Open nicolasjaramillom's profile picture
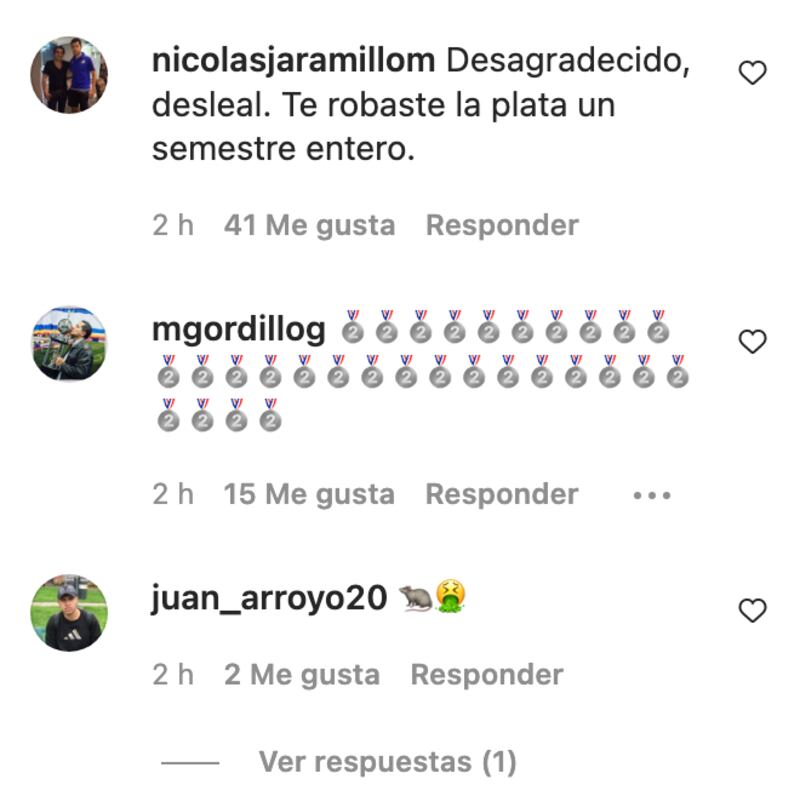800x802 pixels. point(69,74)
